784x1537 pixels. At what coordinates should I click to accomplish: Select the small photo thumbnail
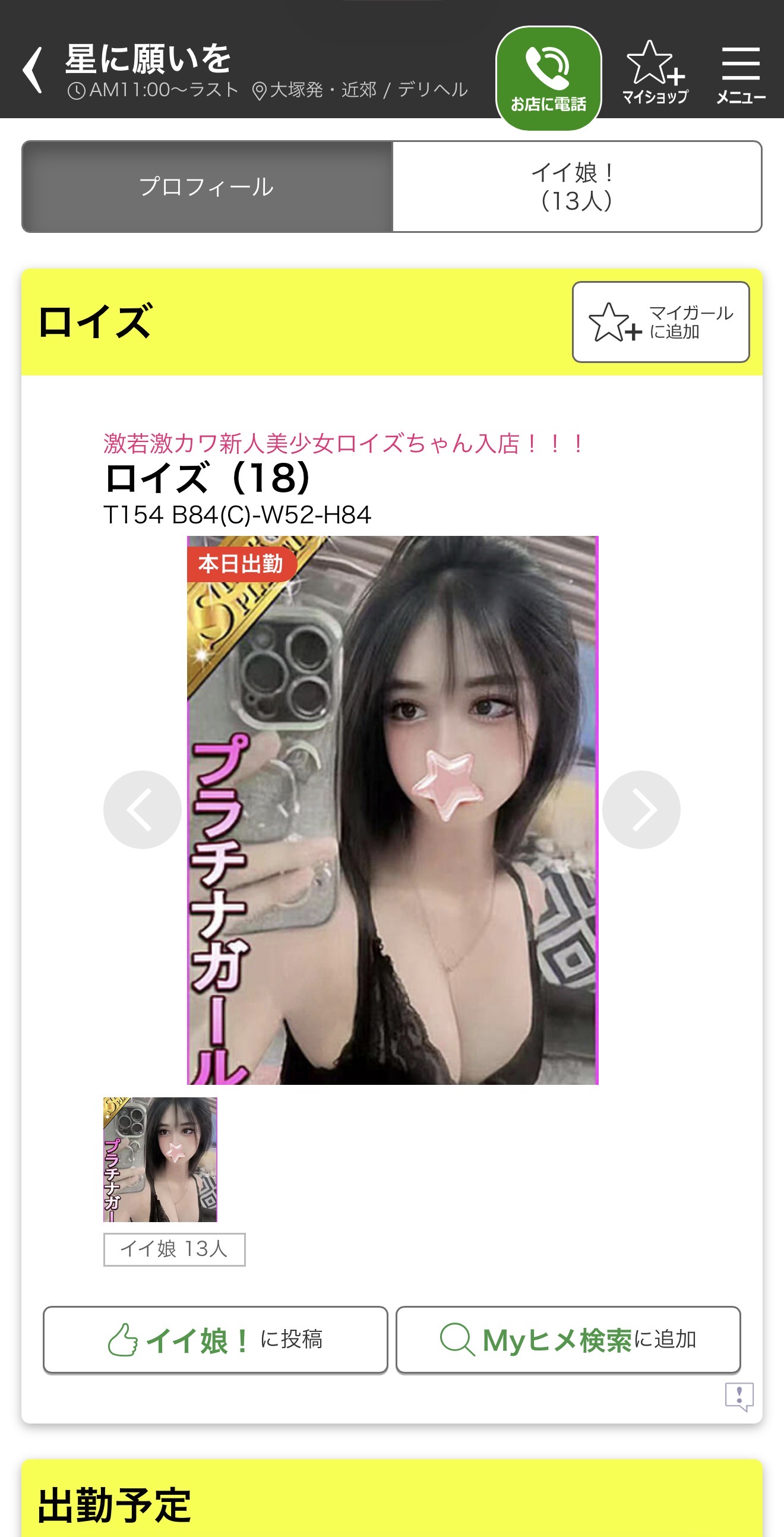click(160, 1159)
